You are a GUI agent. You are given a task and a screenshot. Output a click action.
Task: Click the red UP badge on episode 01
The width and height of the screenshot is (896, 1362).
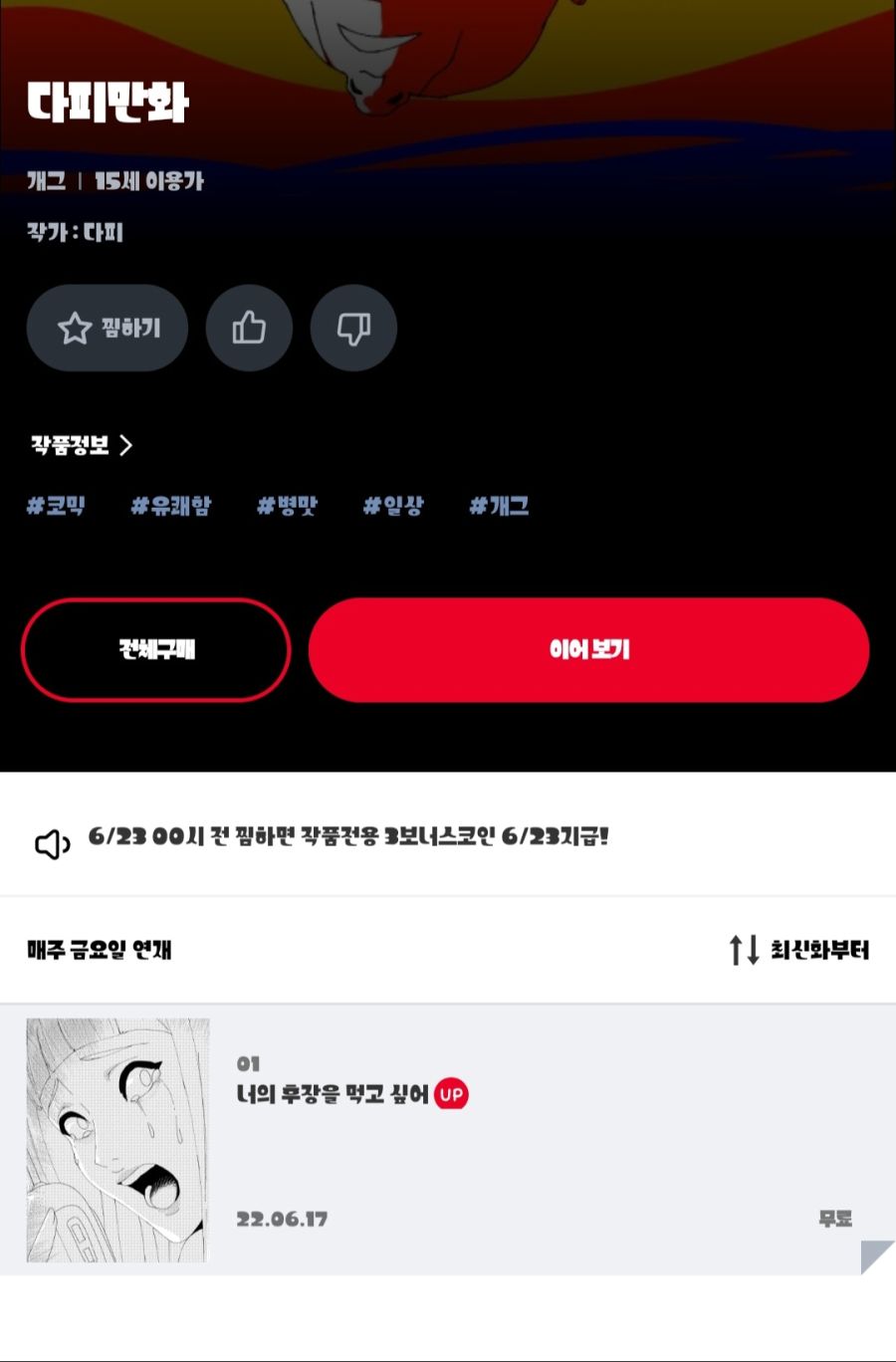pyautogui.click(x=453, y=1095)
